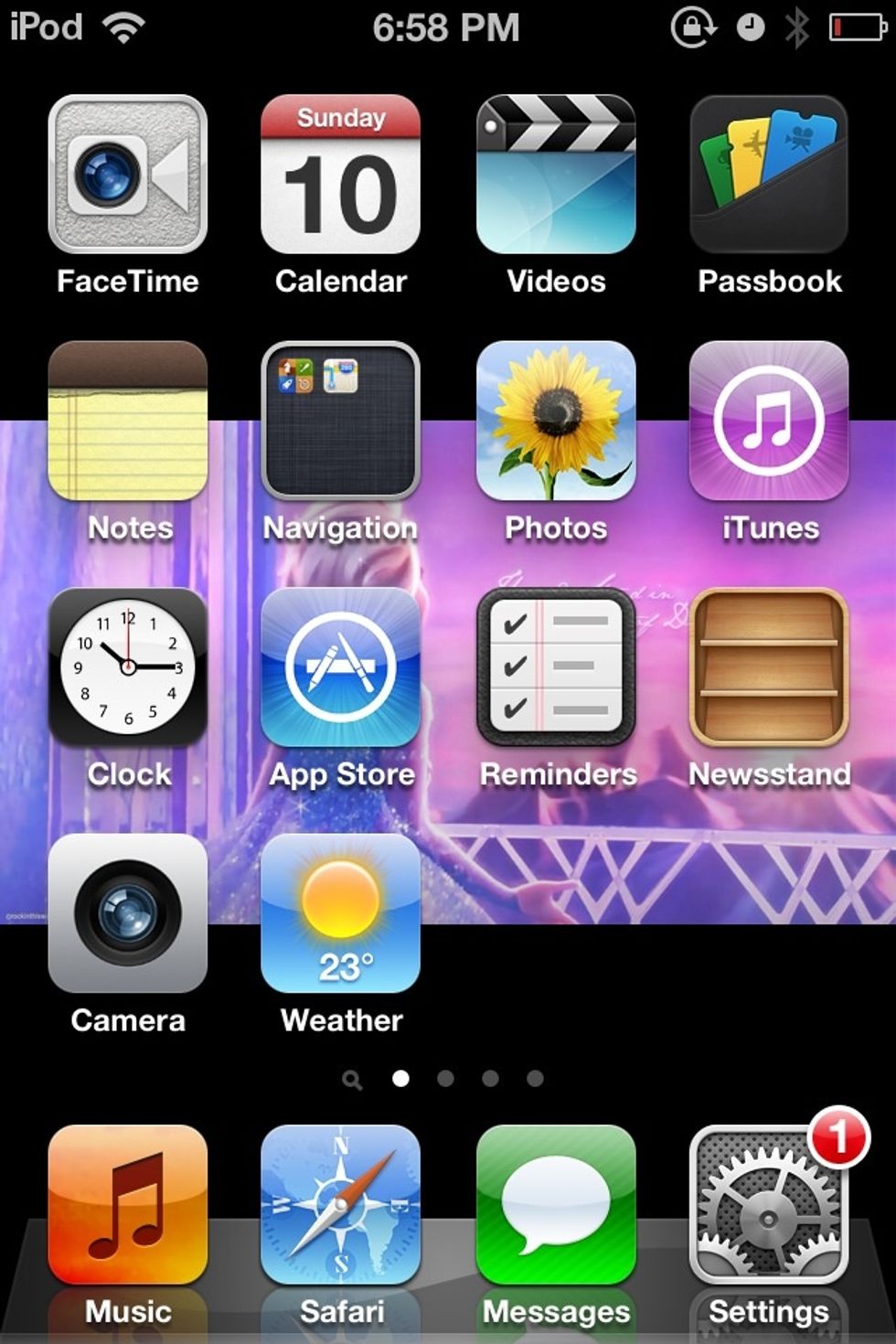Launch the iTunes app

pos(769,421)
